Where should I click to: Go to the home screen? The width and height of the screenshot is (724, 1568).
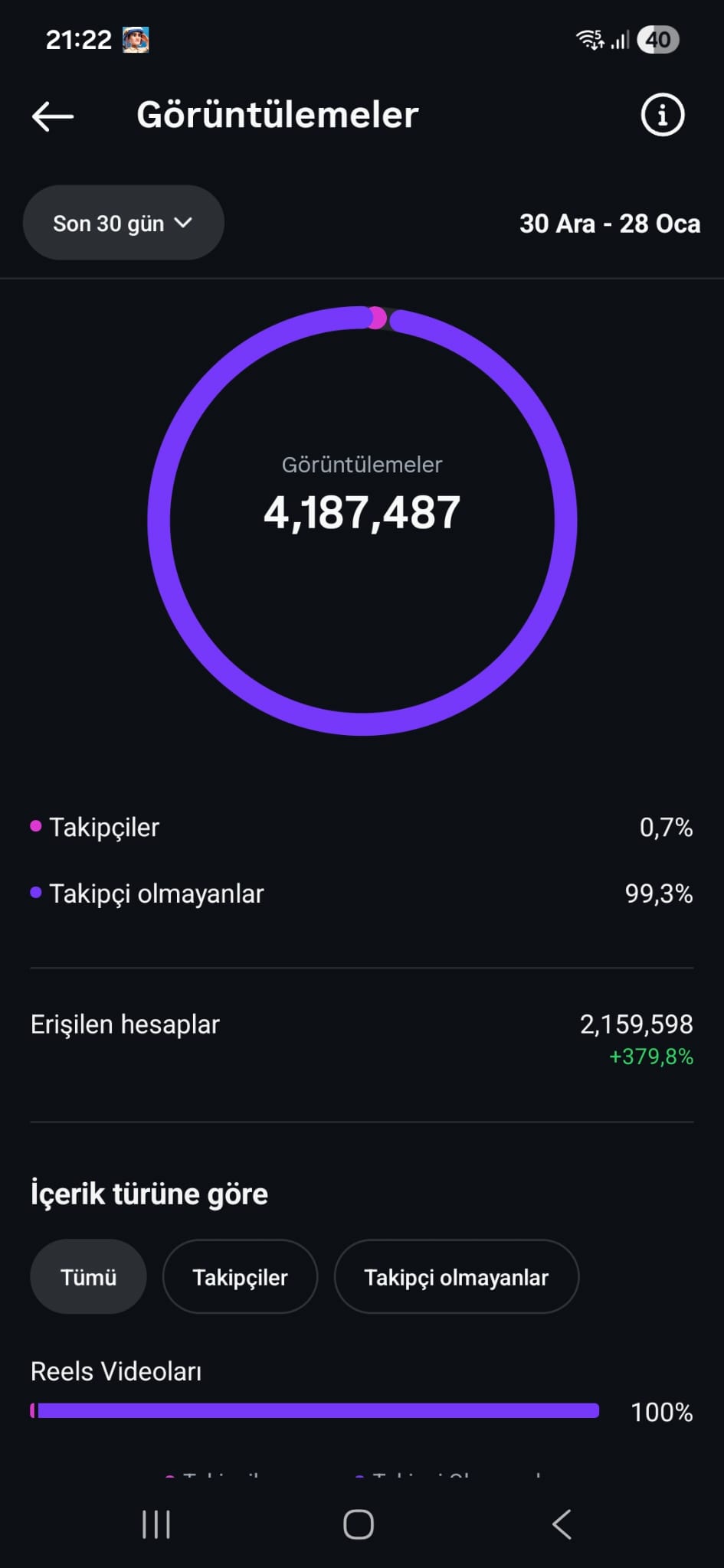click(359, 1524)
